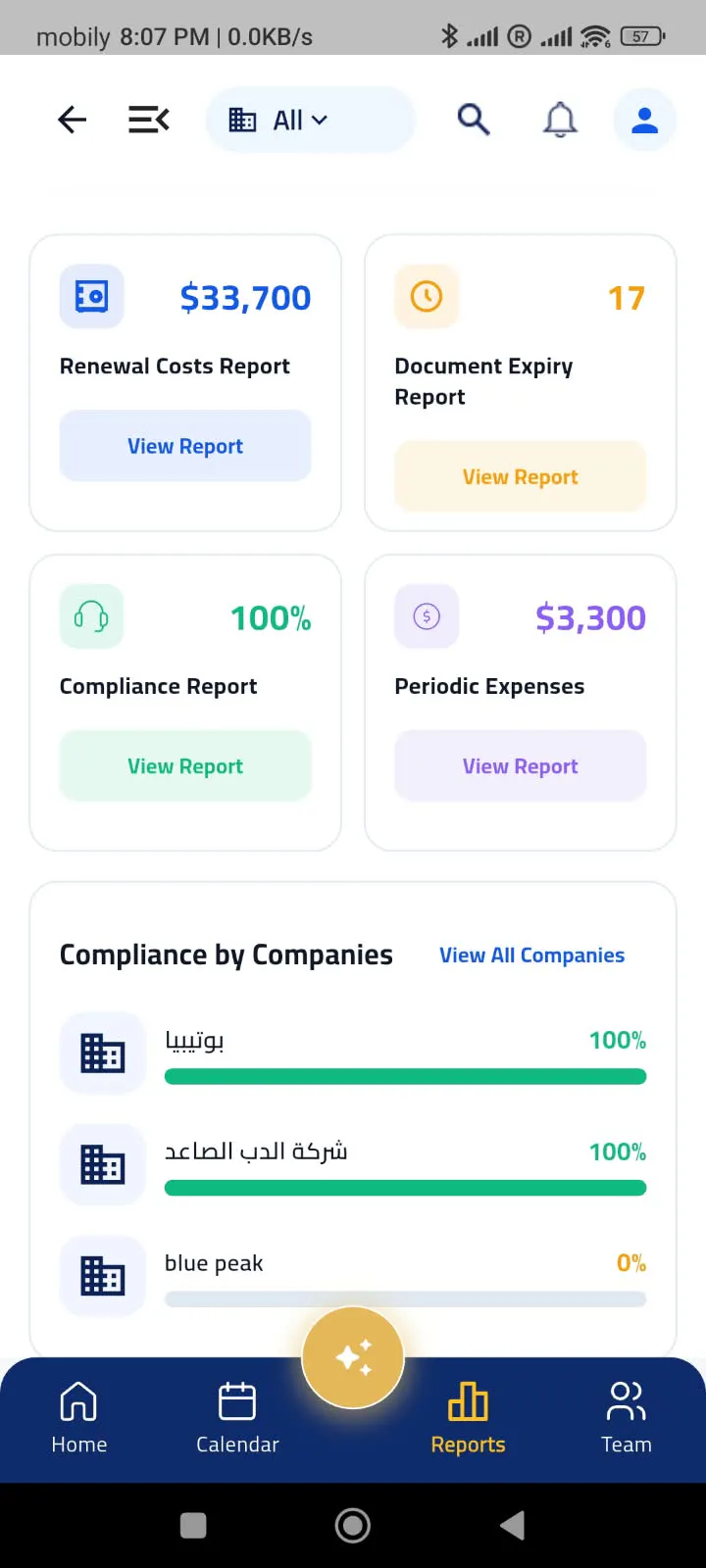Image resolution: width=706 pixels, height=1568 pixels.
Task: View the Periodic Expenses report
Action: pyautogui.click(x=521, y=766)
